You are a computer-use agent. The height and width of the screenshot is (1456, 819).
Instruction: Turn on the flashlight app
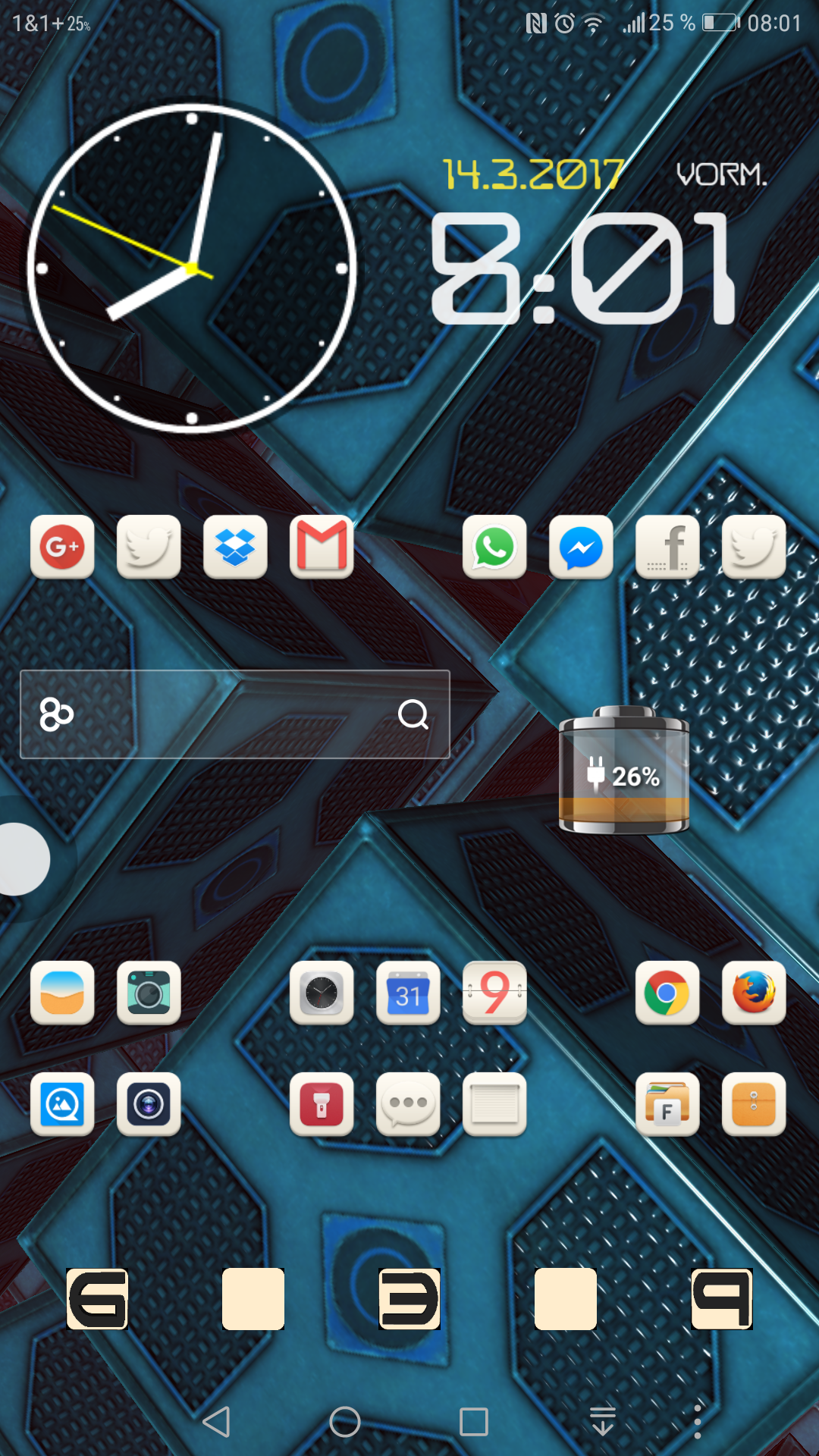click(x=322, y=1104)
